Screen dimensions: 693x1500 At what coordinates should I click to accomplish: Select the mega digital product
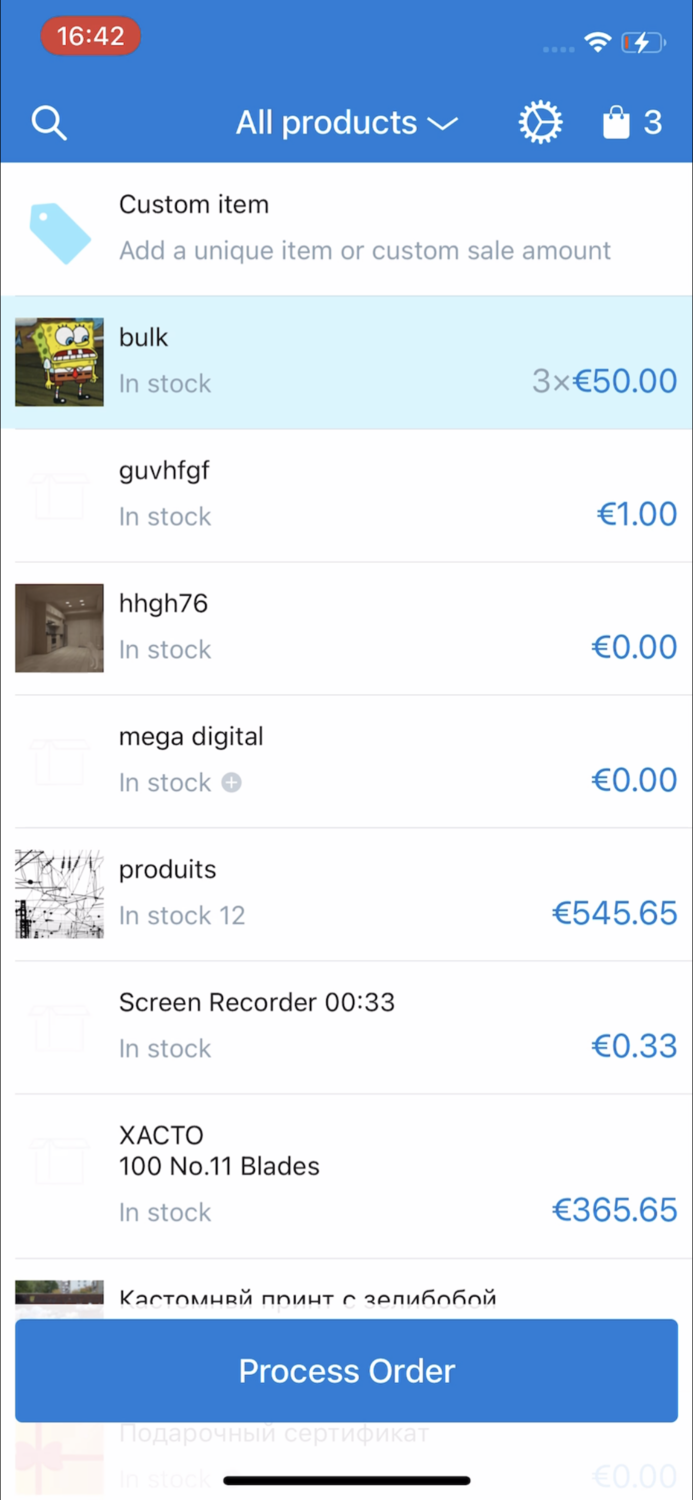pyautogui.click(x=346, y=761)
